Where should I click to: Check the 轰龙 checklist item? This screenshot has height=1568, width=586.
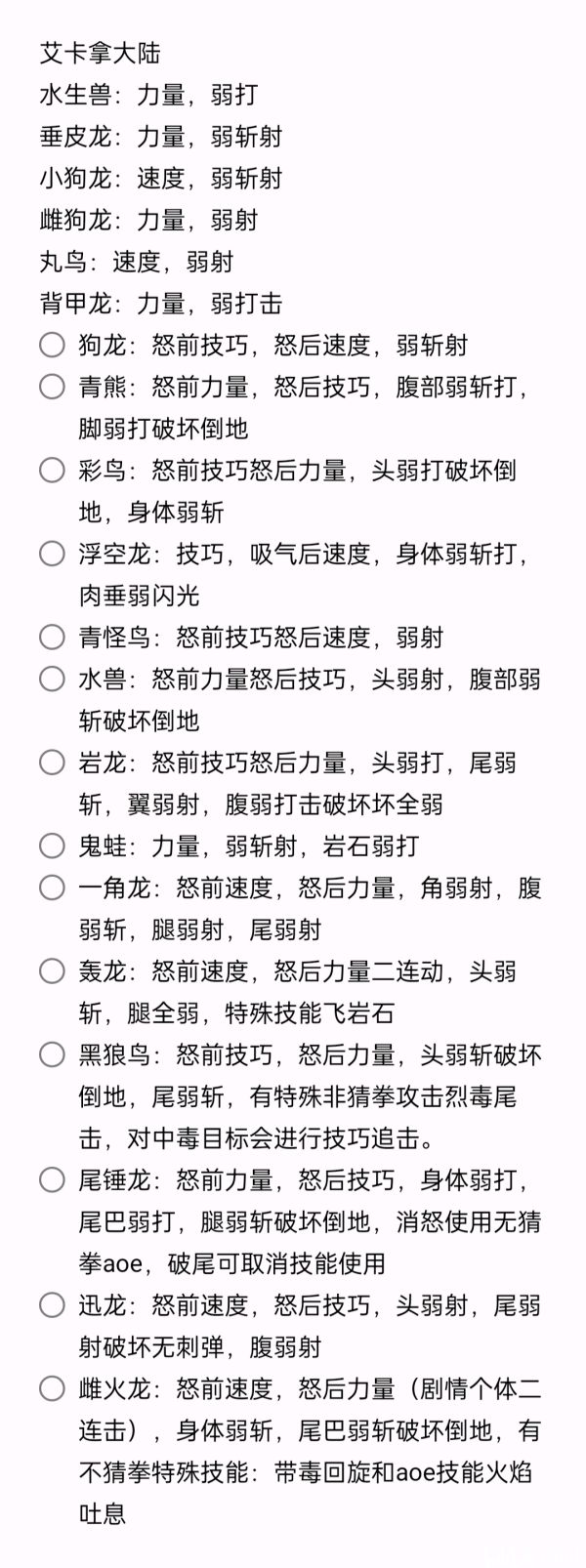(52, 971)
